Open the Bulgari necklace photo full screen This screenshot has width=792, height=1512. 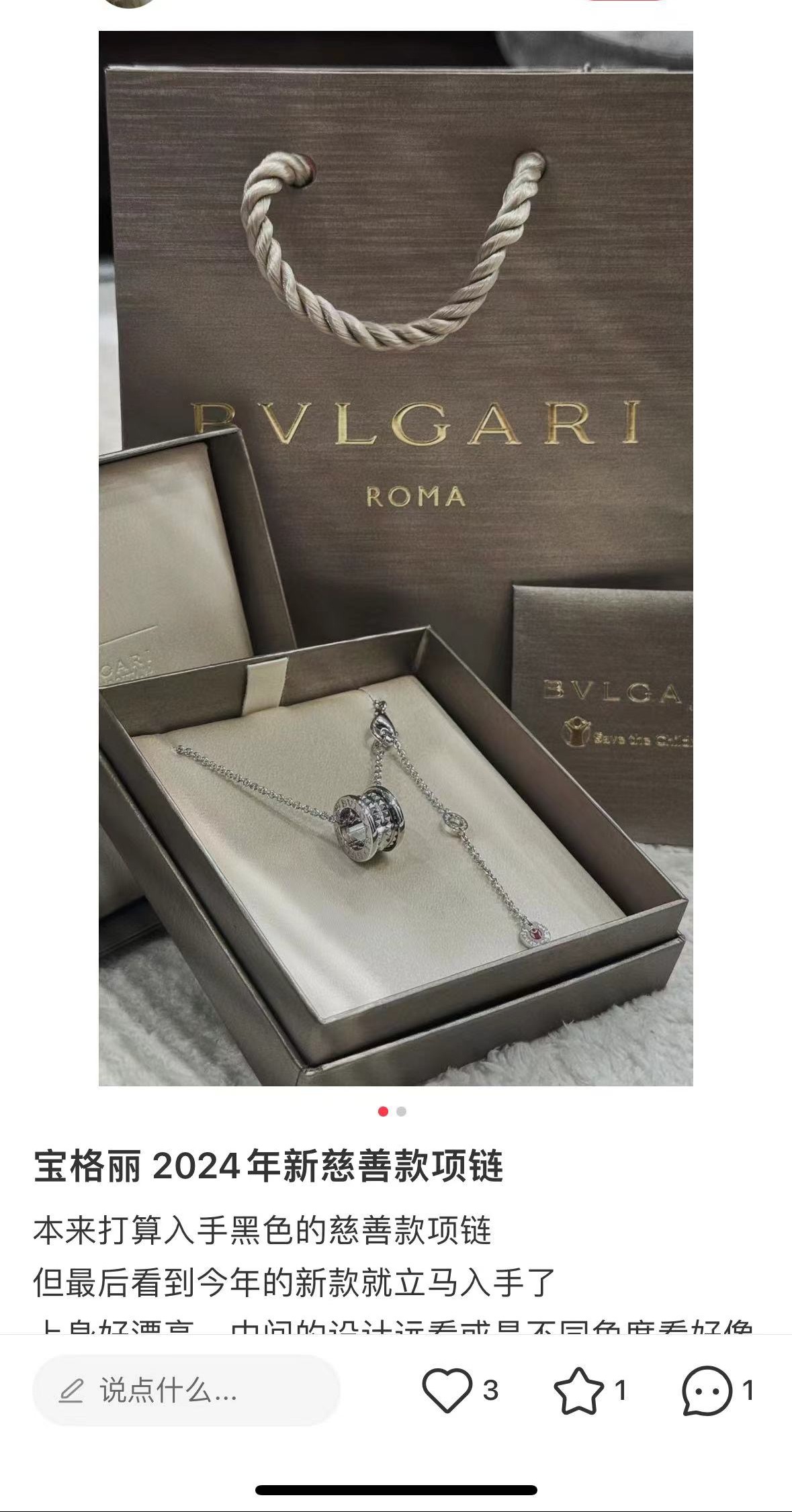396,558
